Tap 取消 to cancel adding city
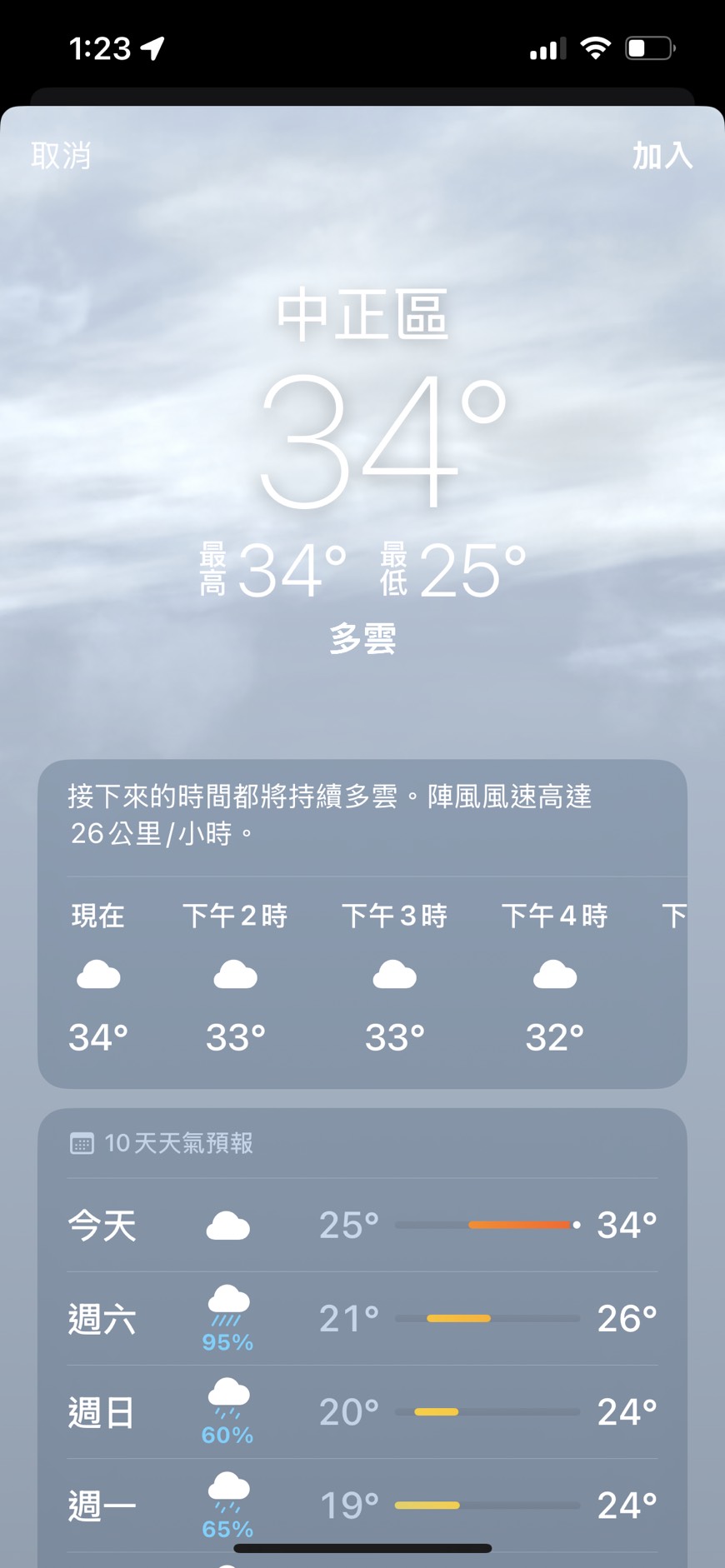Screen dimensions: 725x1568 click(61, 155)
